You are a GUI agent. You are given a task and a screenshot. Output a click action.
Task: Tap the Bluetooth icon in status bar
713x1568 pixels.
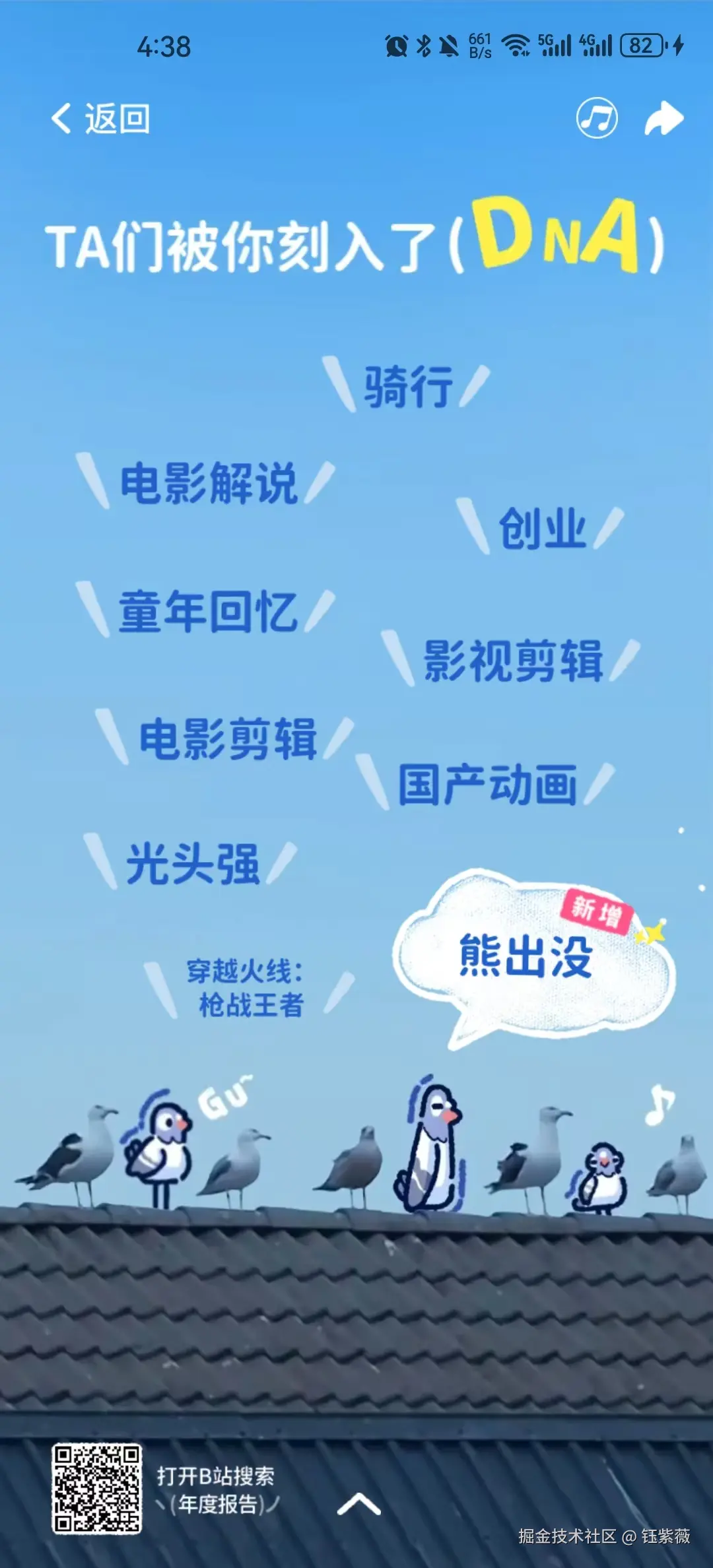pyautogui.click(x=423, y=45)
